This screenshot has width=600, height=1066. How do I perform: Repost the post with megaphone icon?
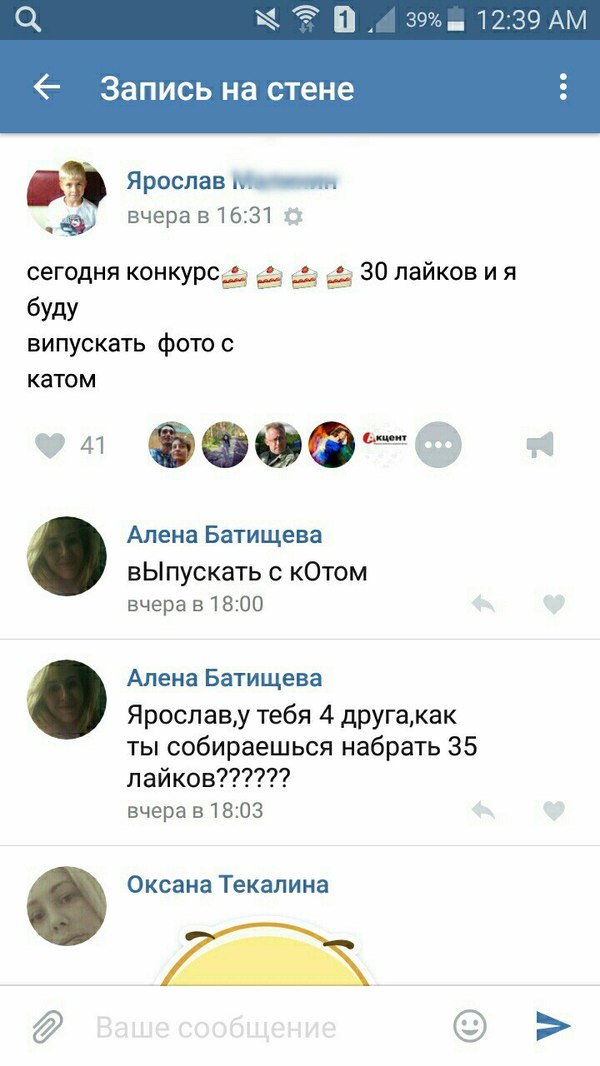[540, 445]
